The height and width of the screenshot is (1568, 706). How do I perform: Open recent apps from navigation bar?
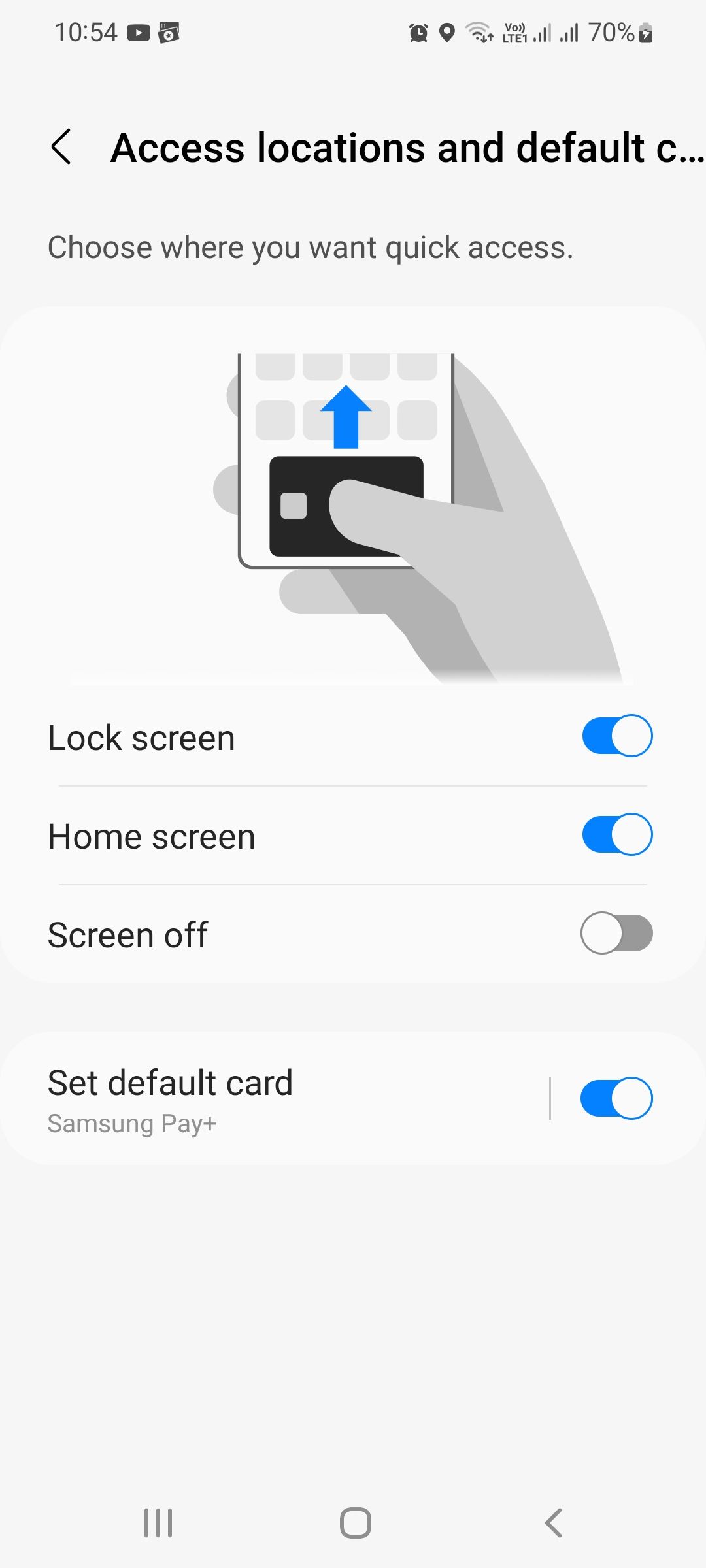pos(158,1523)
